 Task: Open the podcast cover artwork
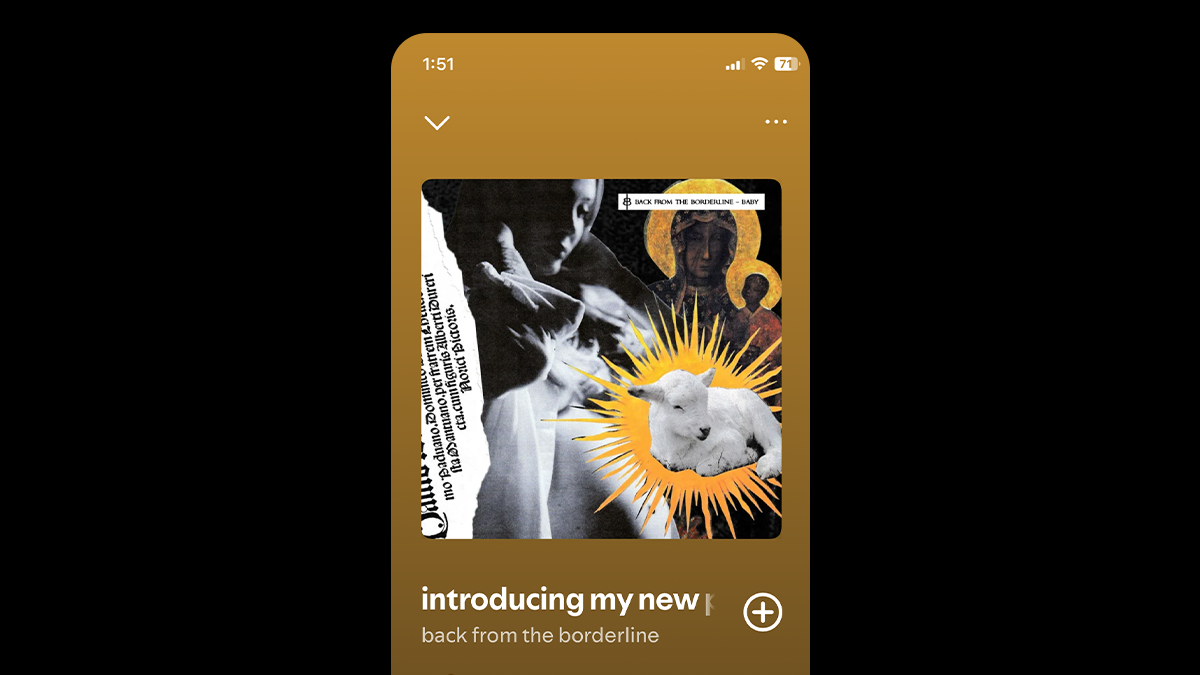click(x=601, y=359)
